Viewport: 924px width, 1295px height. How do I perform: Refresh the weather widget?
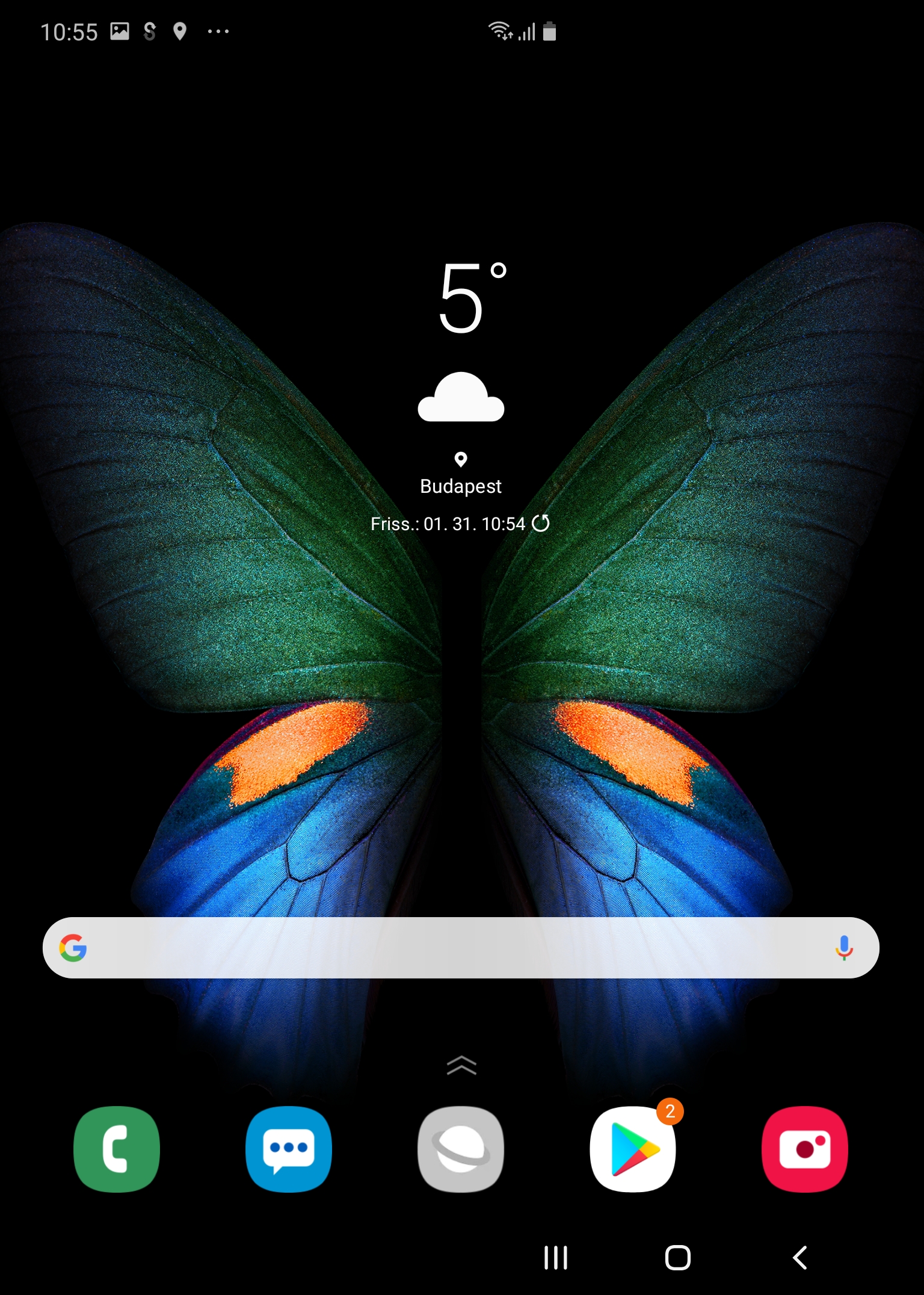(541, 524)
